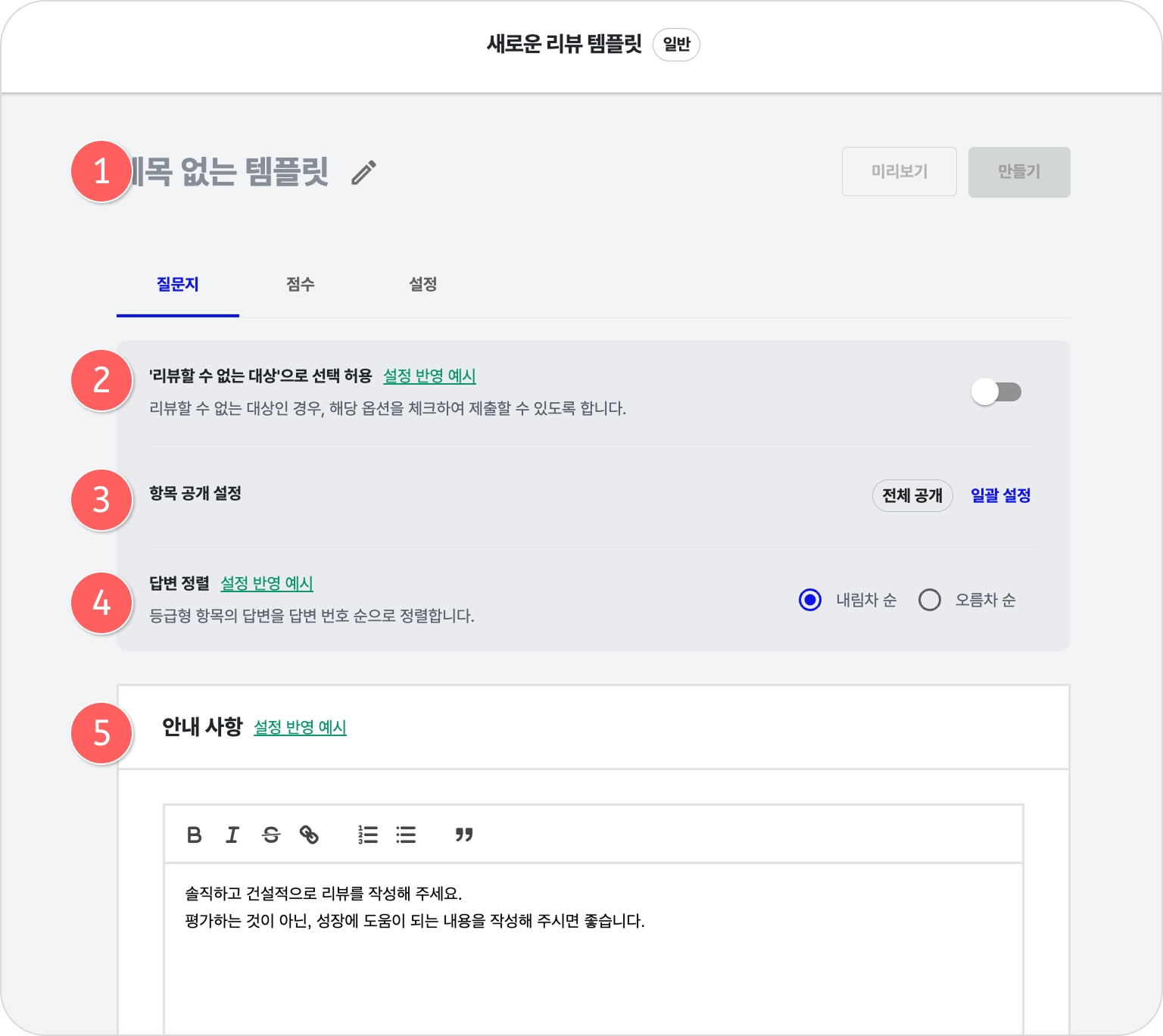Add a block quote from the editor toolbar

click(x=463, y=835)
